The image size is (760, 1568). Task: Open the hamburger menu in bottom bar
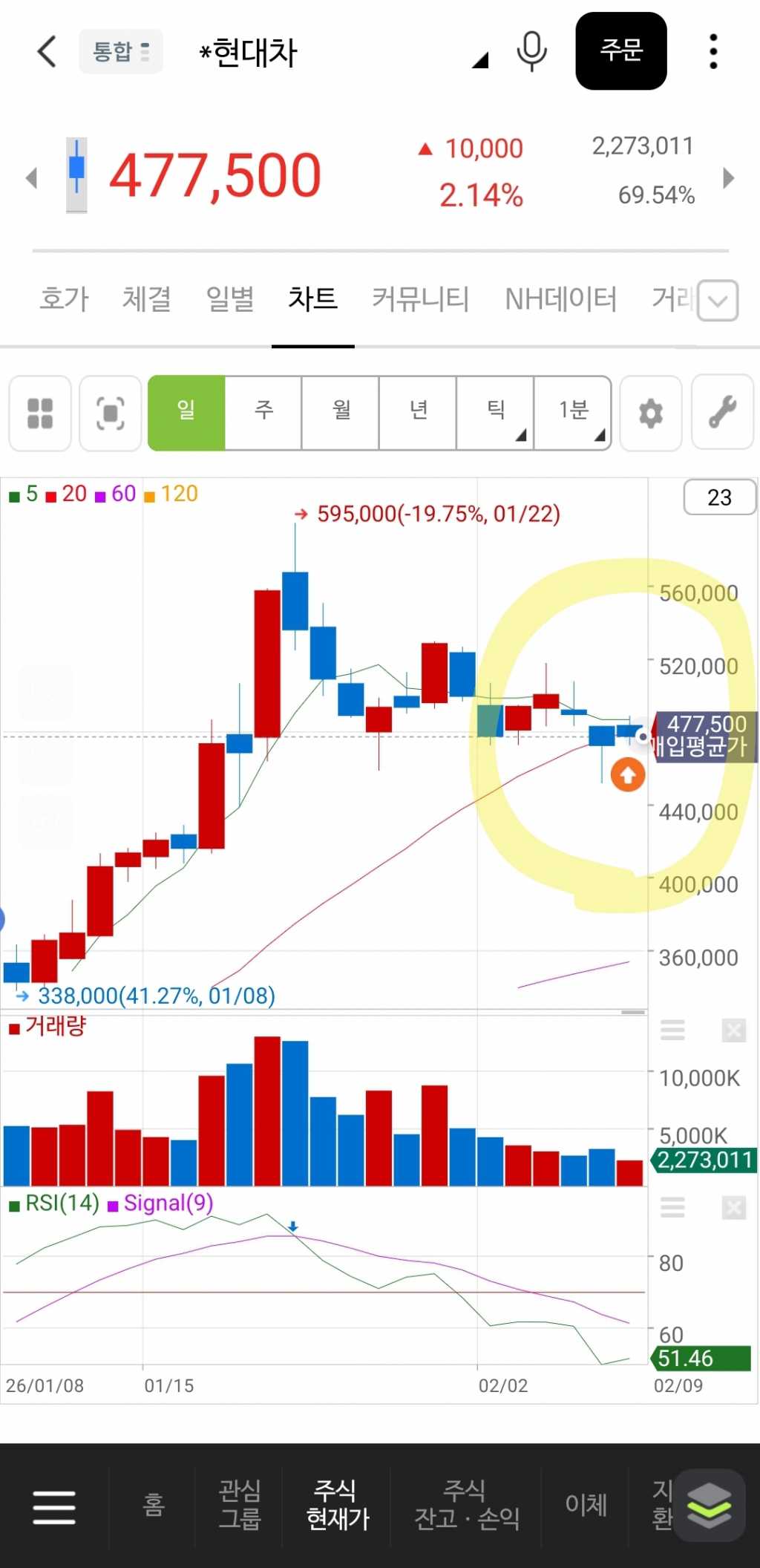coord(54,1506)
